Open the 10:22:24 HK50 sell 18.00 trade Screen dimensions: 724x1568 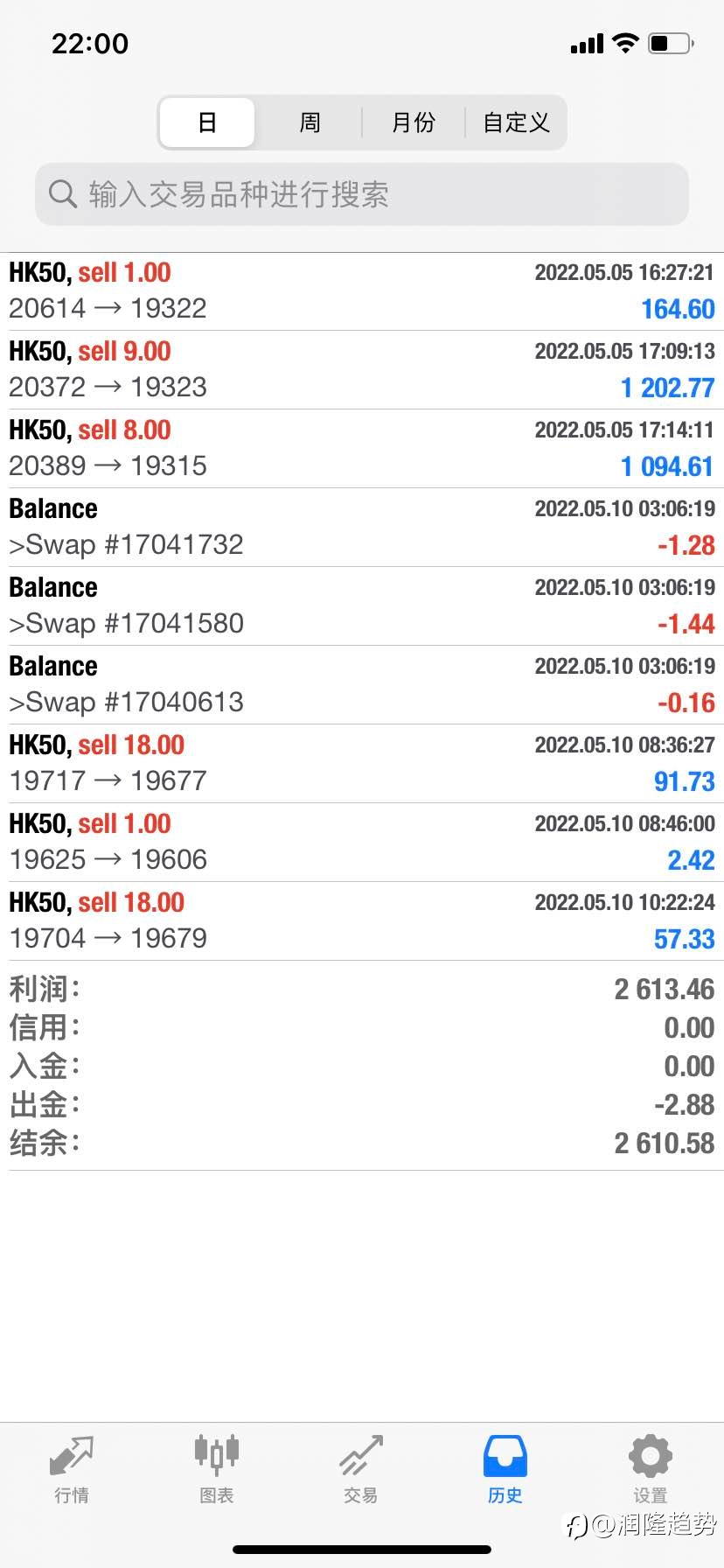click(362, 921)
